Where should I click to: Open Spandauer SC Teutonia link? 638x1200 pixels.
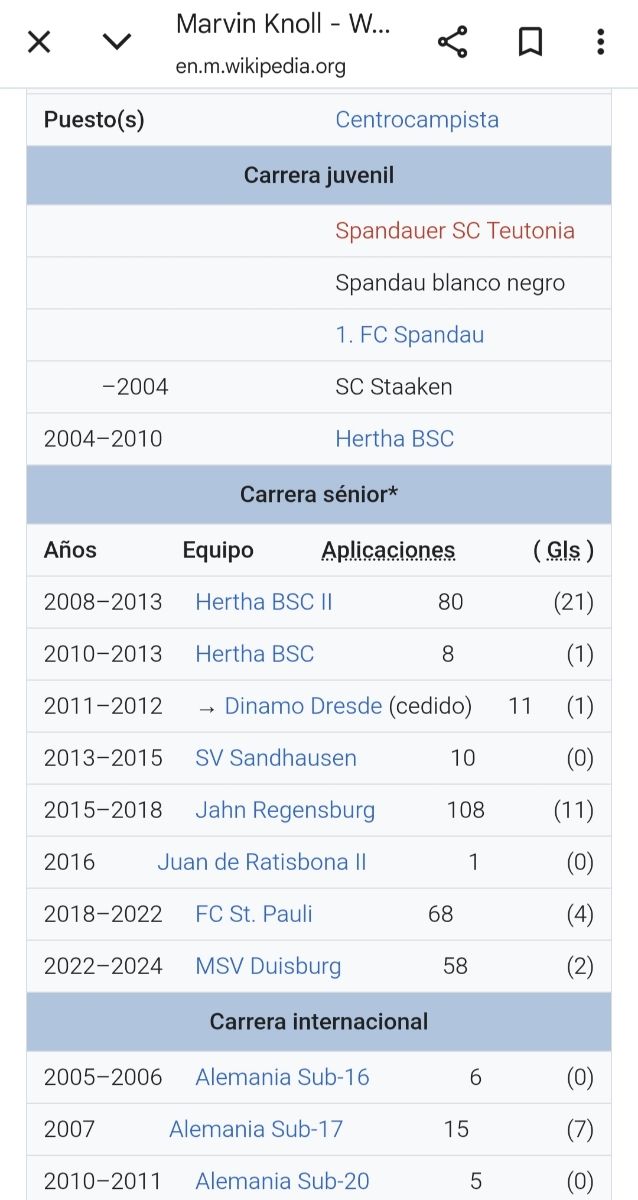tap(454, 231)
